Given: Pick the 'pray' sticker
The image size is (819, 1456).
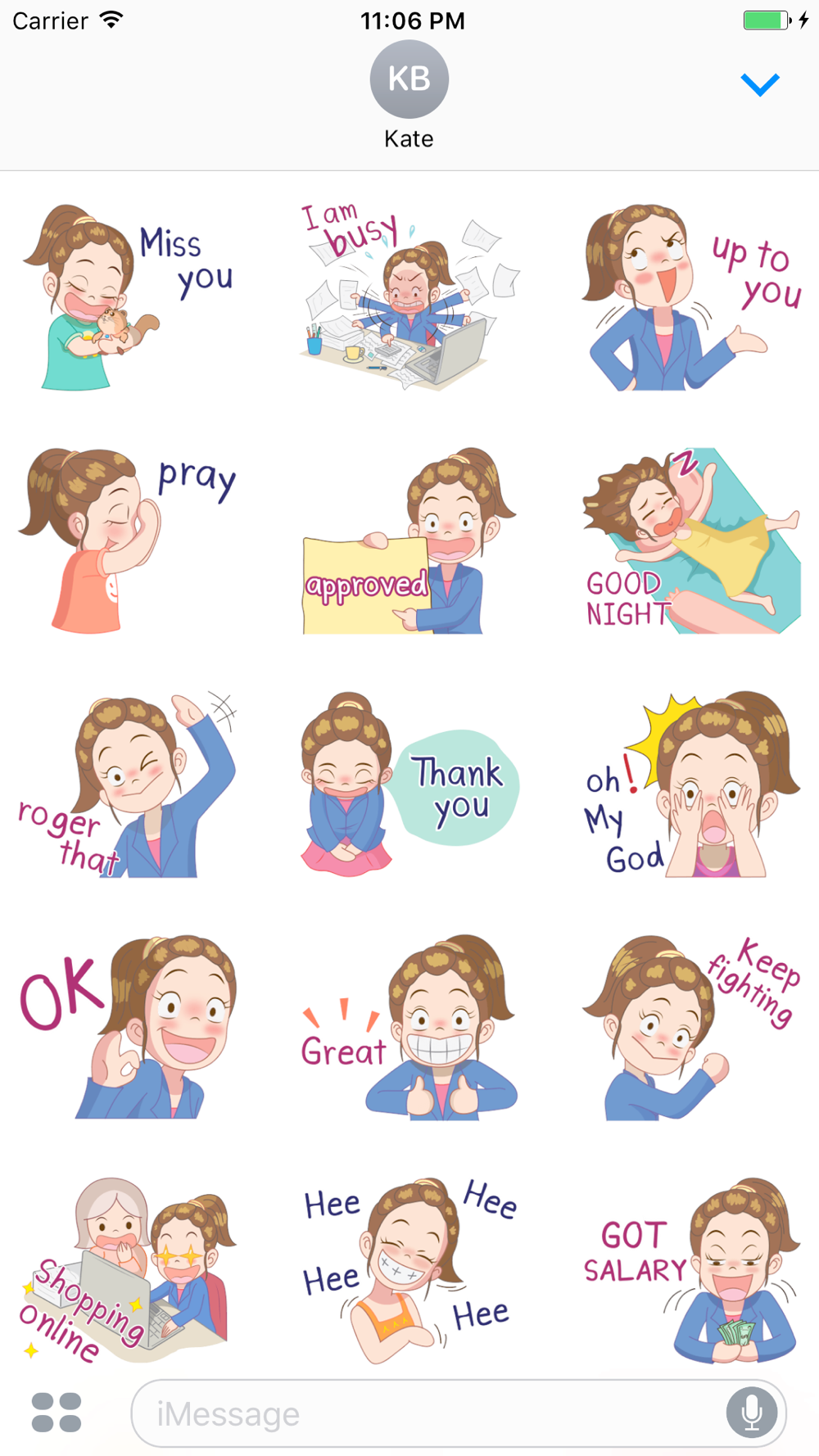Looking at the screenshot, I should tap(127, 540).
